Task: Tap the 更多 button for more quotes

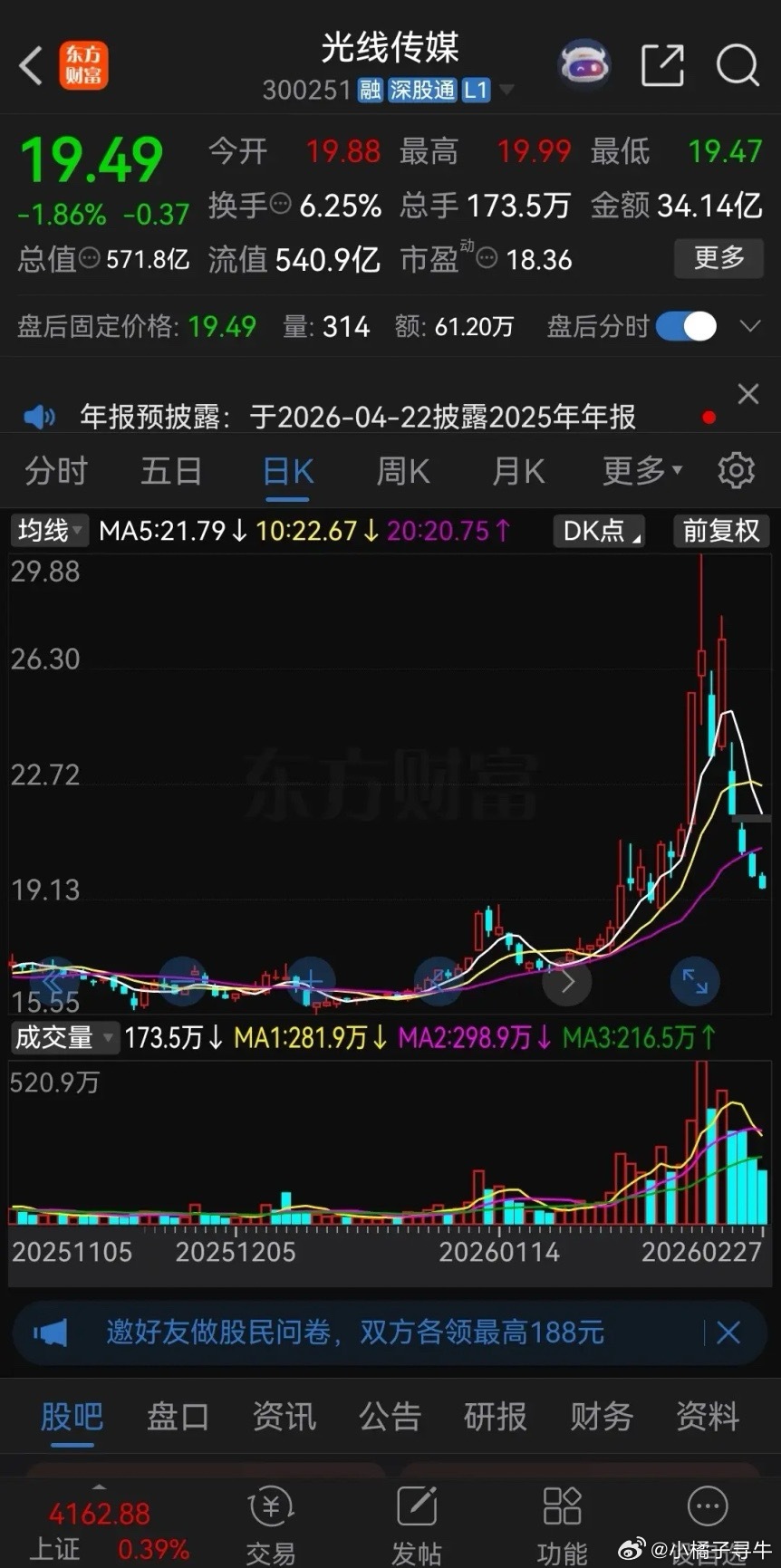Action: (x=718, y=259)
